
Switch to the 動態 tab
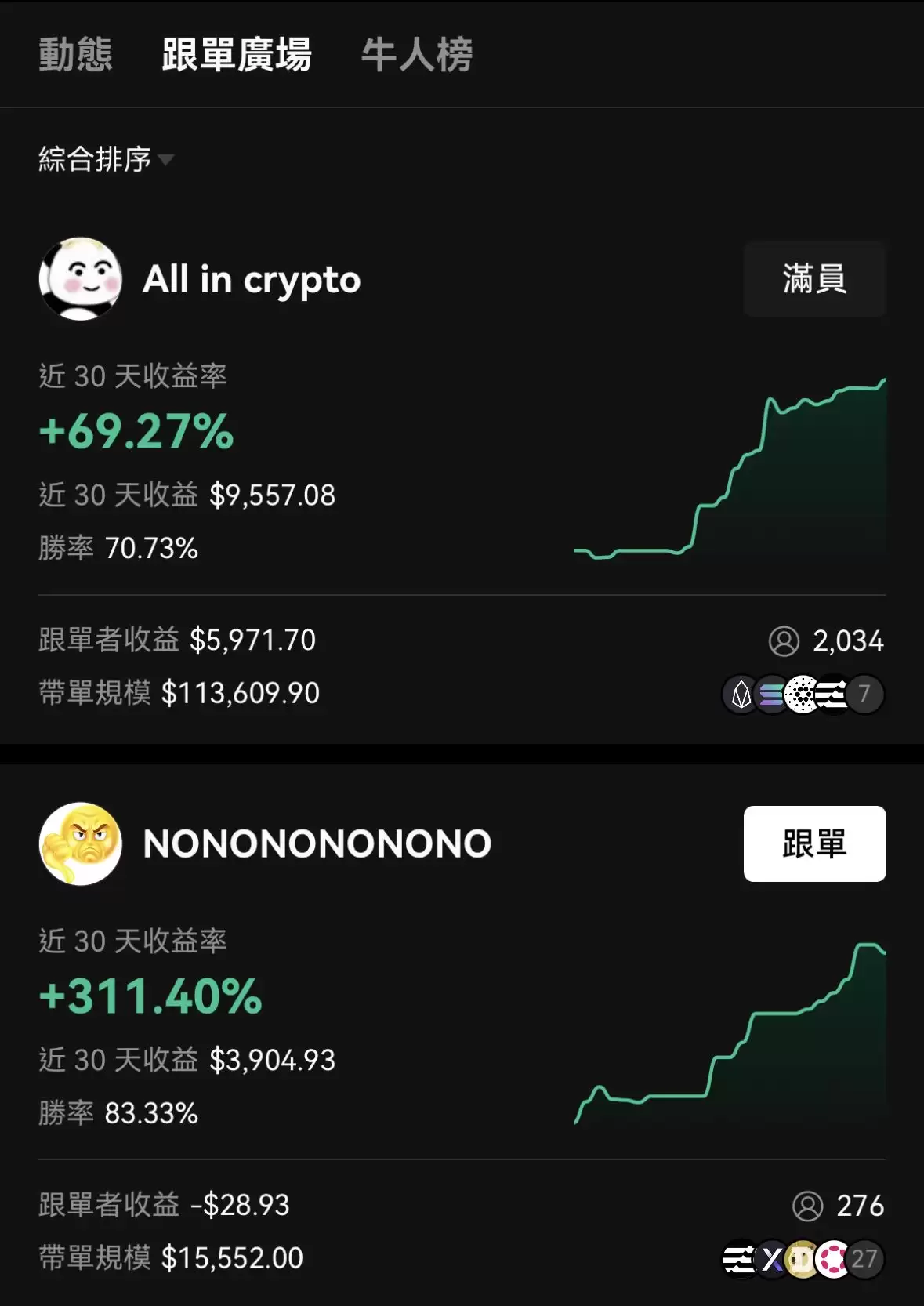(x=77, y=55)
